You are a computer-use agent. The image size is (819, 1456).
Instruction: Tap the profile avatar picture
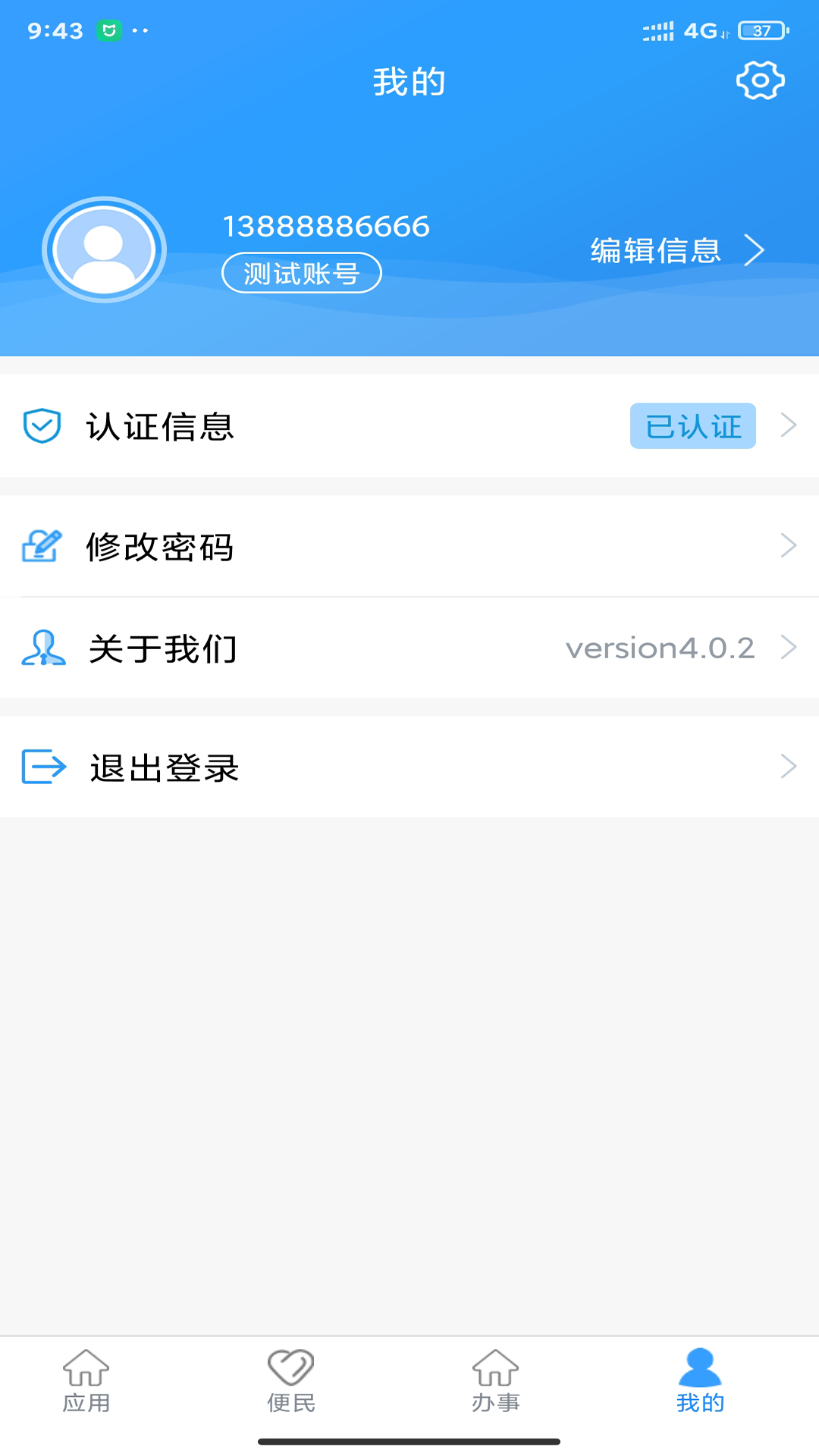[104, 249]
